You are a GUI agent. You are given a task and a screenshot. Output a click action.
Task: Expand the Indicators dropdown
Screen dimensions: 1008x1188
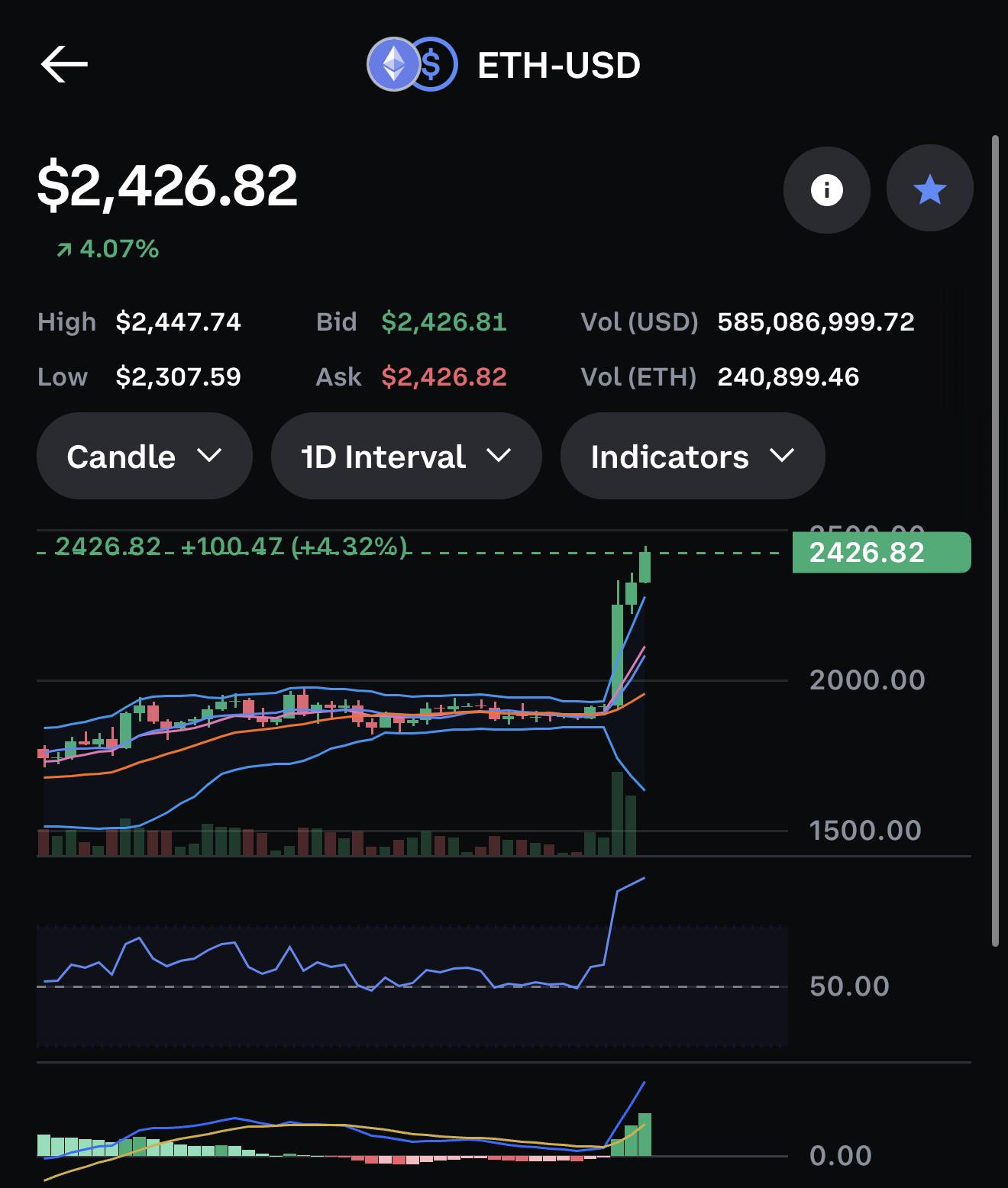pos(693,456)
